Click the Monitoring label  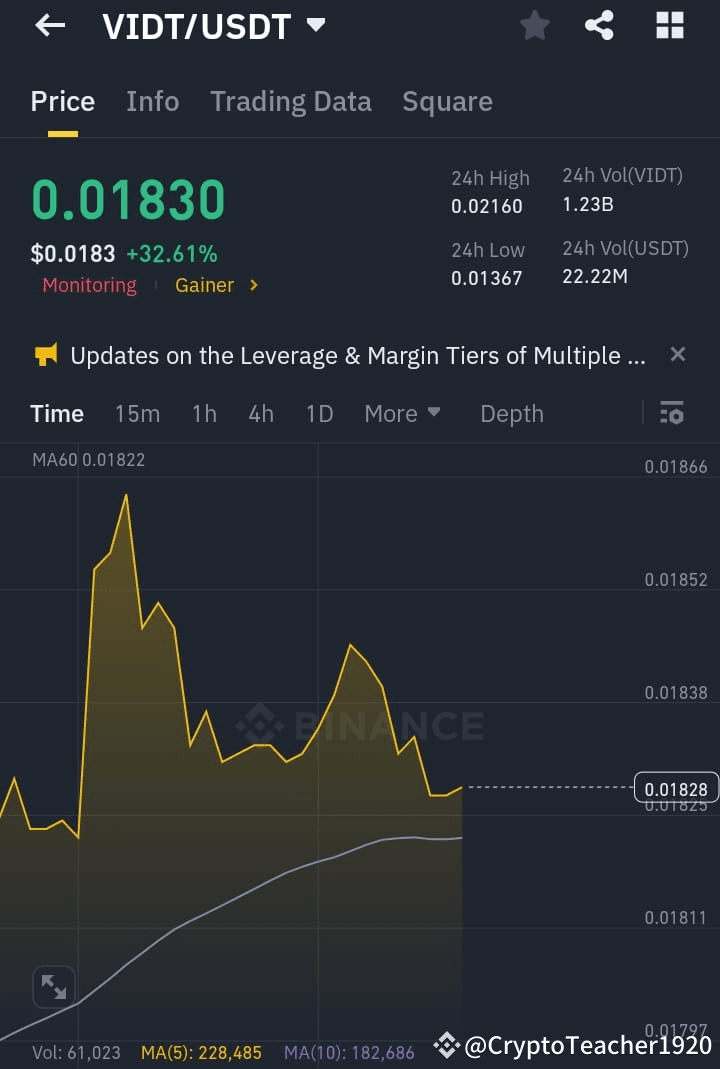(89, 285)
